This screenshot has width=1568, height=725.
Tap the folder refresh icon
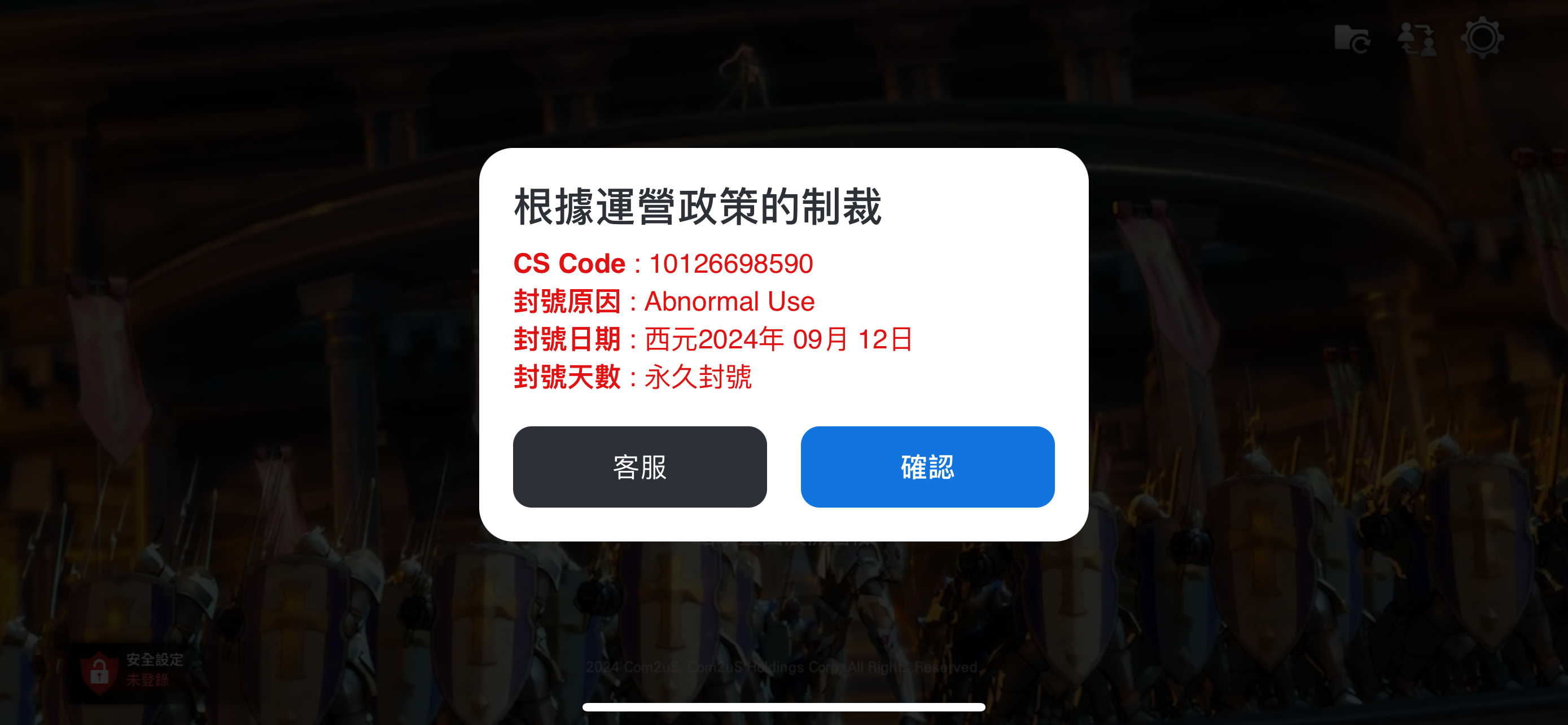(x=1351, y=40)
